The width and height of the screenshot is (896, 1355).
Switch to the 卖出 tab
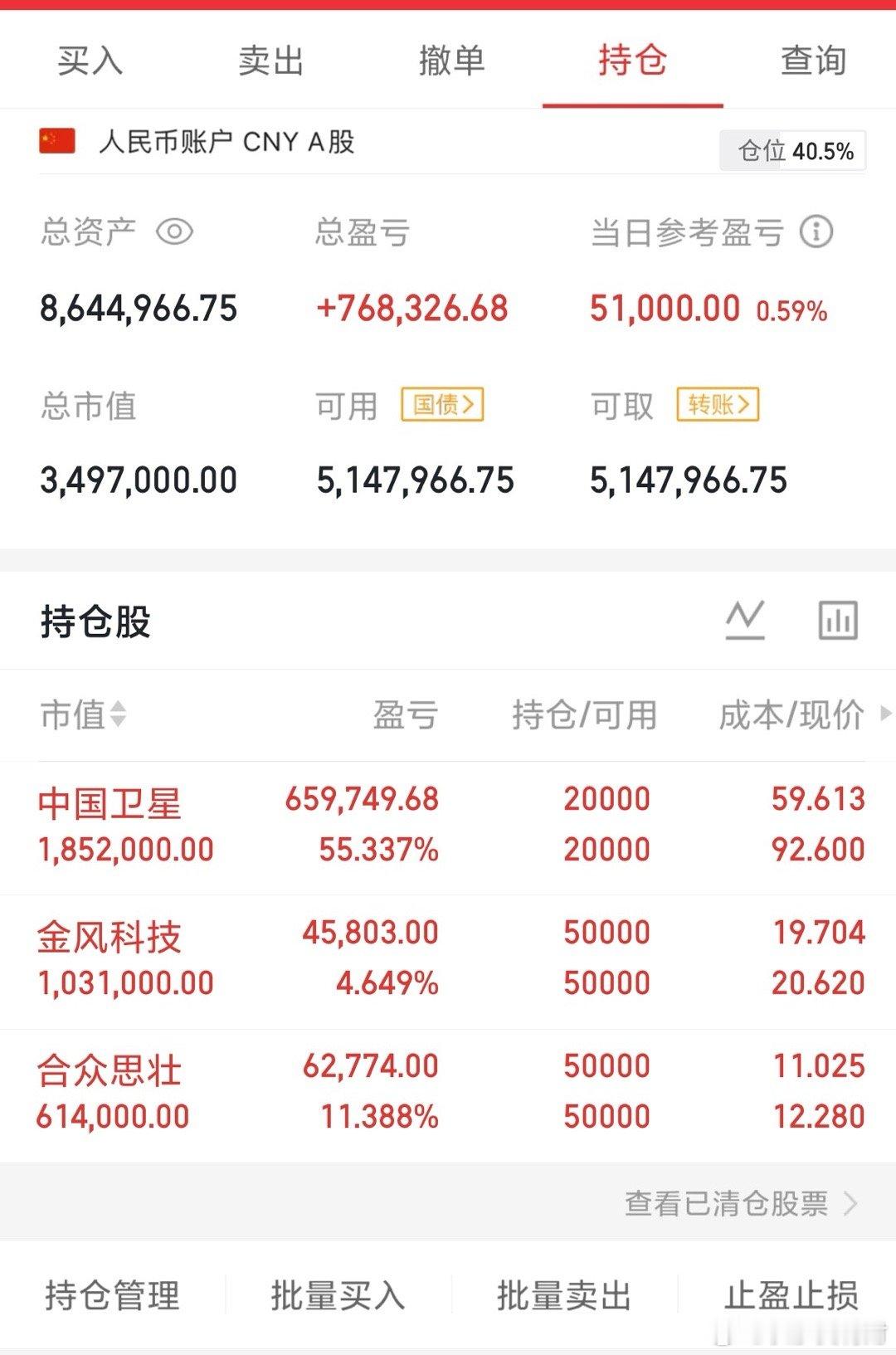pyautogui.click(x=269, y=59)
